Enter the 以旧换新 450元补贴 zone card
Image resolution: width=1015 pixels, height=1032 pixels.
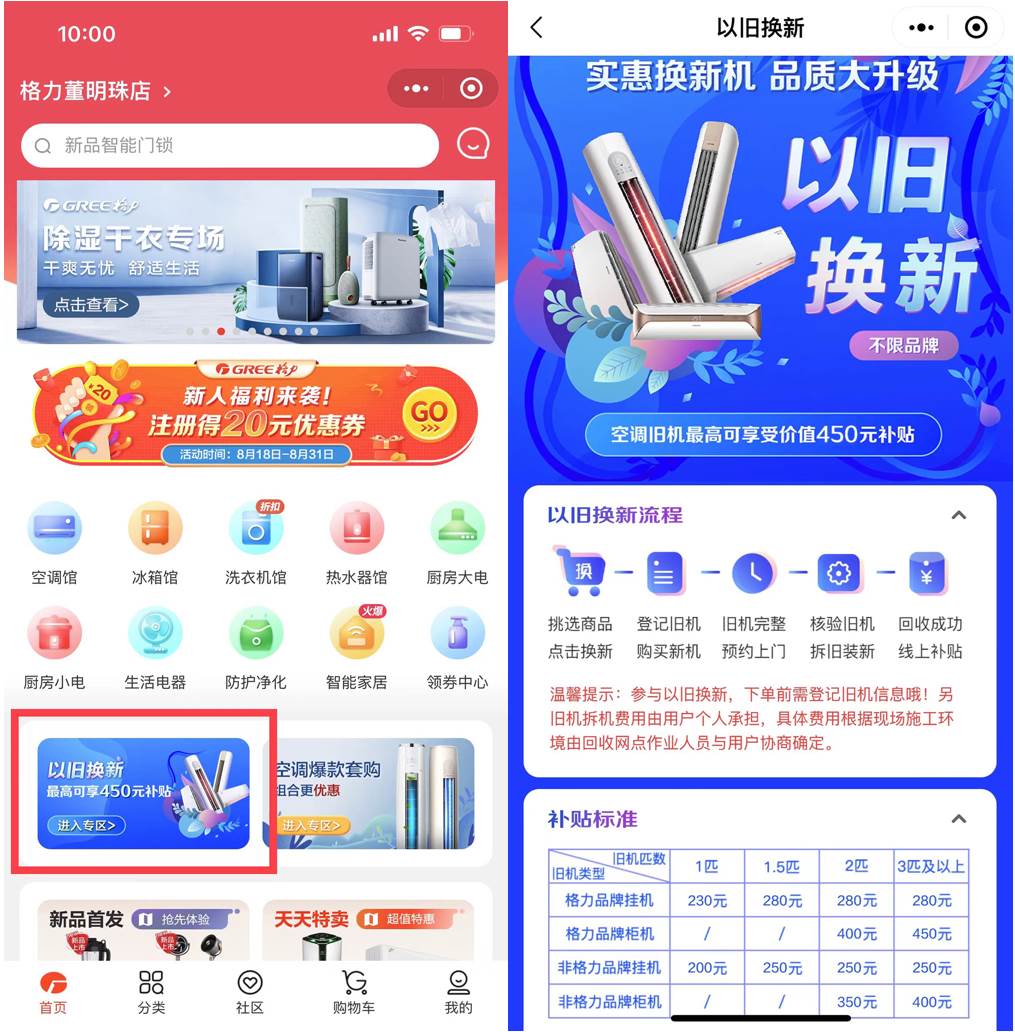click(143, 794)
